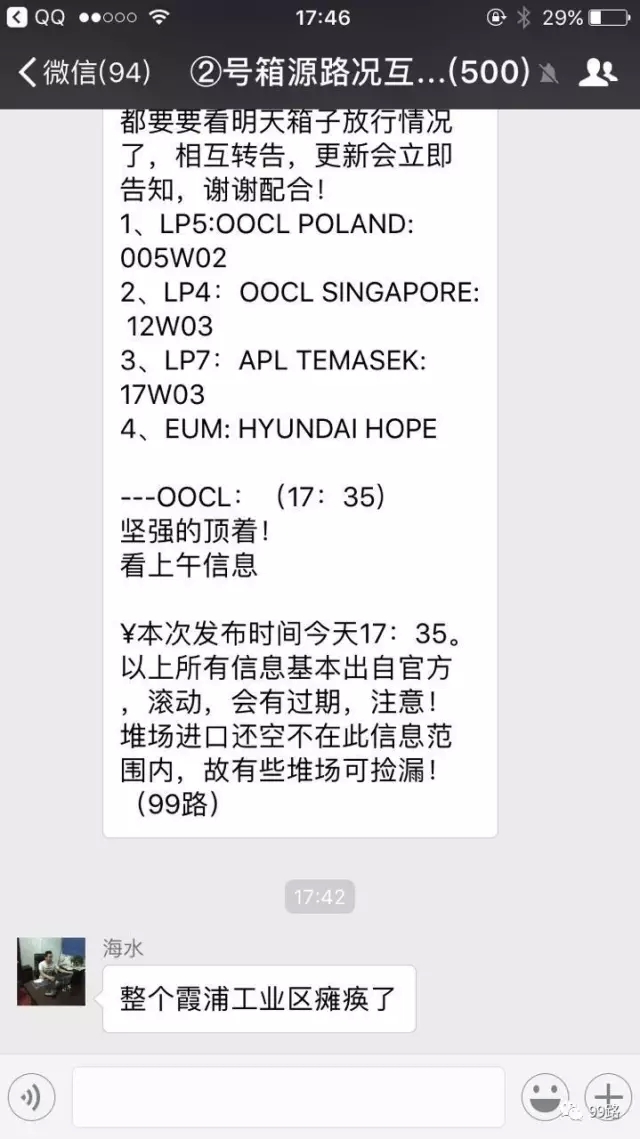Switch to voice message input
Viewport: 640px width, 1139px height.
(x=31, y=1098)
